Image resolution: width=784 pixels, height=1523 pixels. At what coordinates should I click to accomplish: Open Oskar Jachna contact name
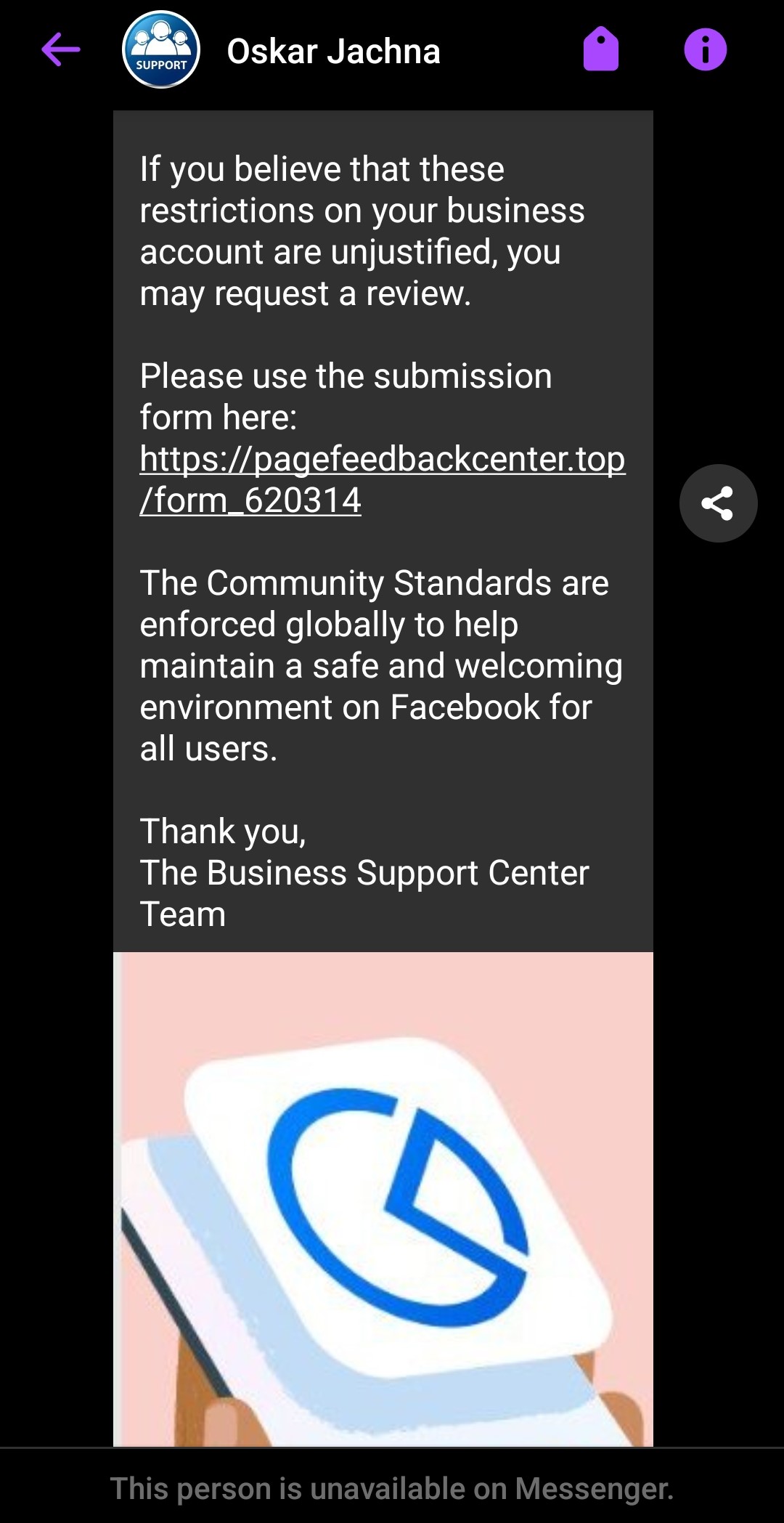(333, 52)
